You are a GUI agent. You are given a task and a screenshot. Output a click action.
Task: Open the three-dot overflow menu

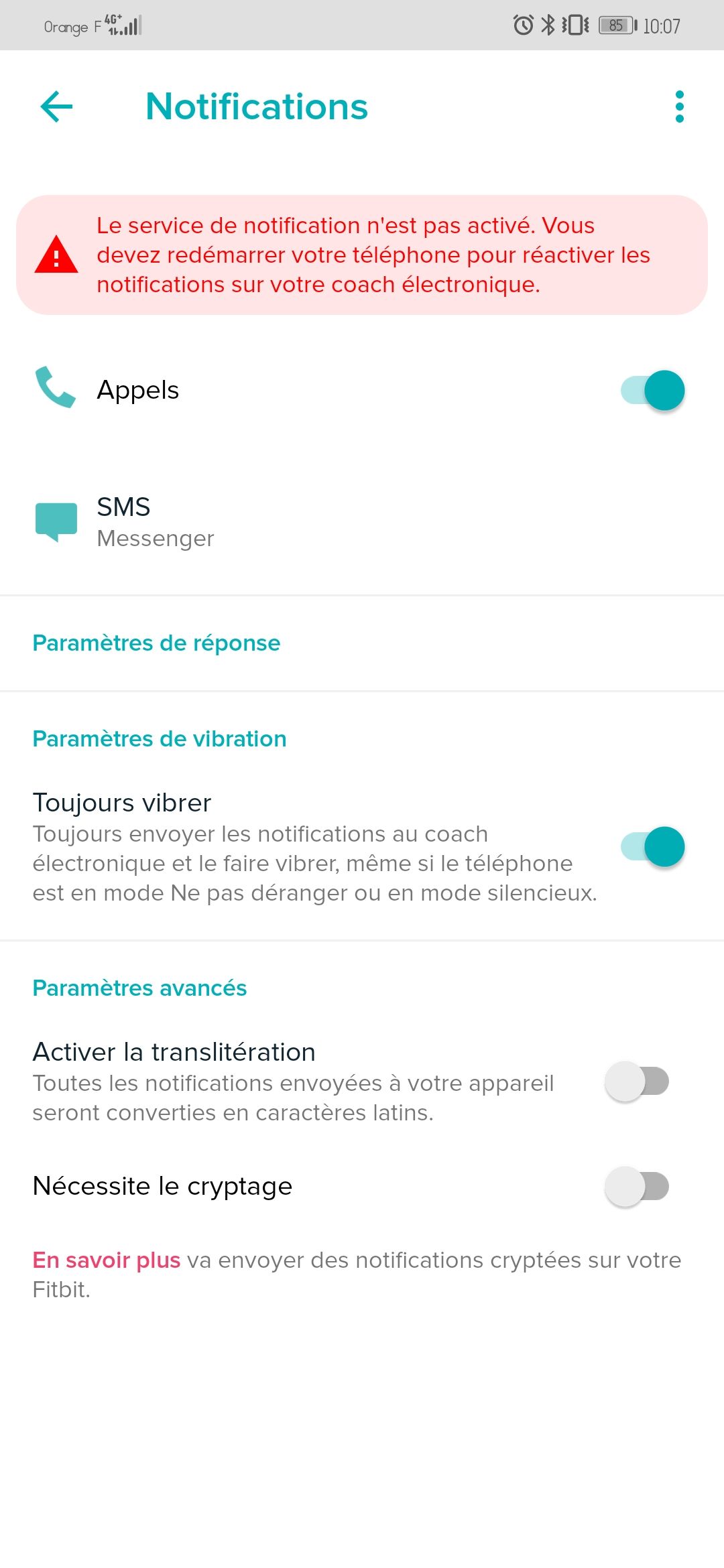(679, 107)
